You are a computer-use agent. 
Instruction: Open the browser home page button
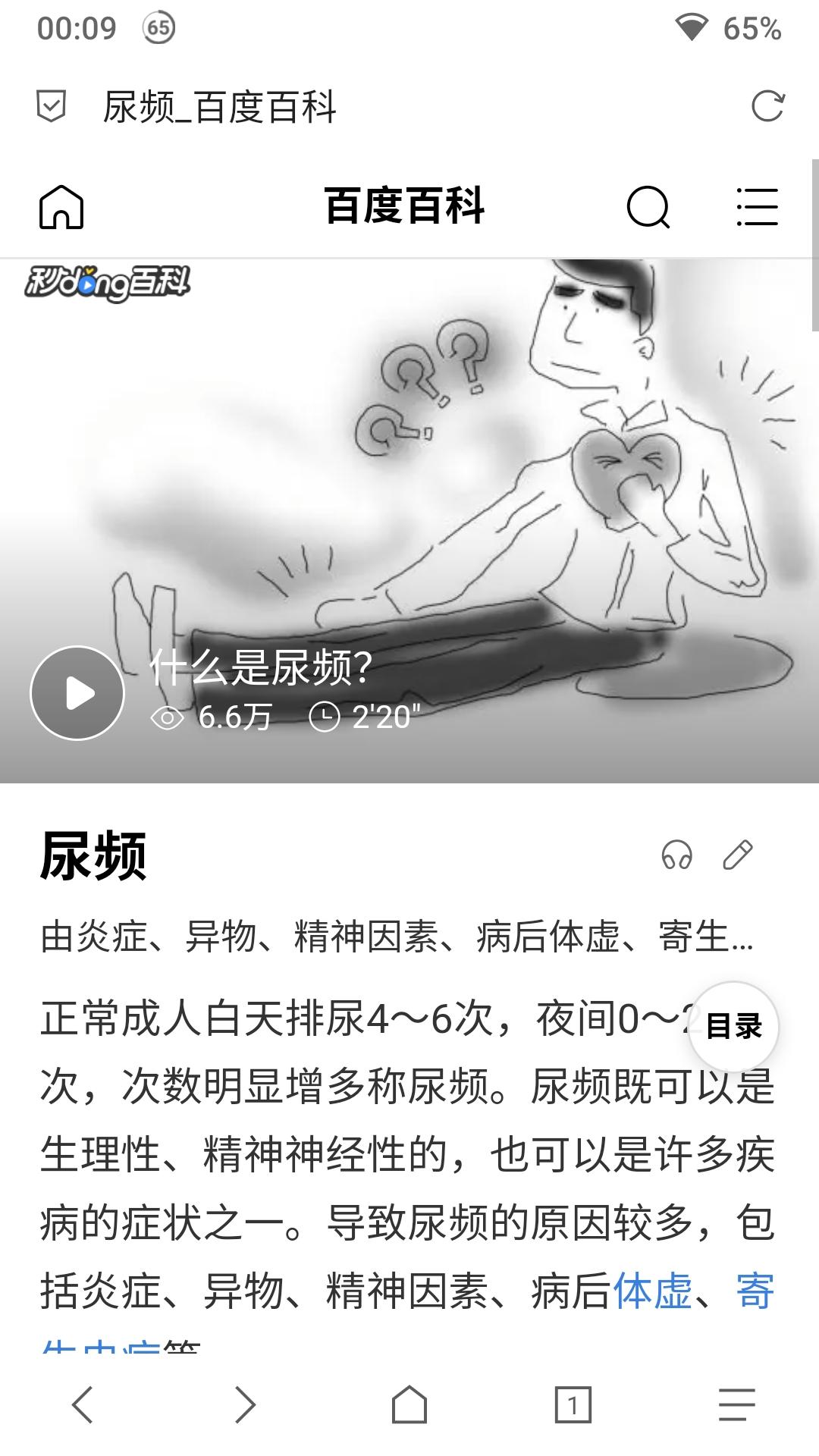(409, 1404)
